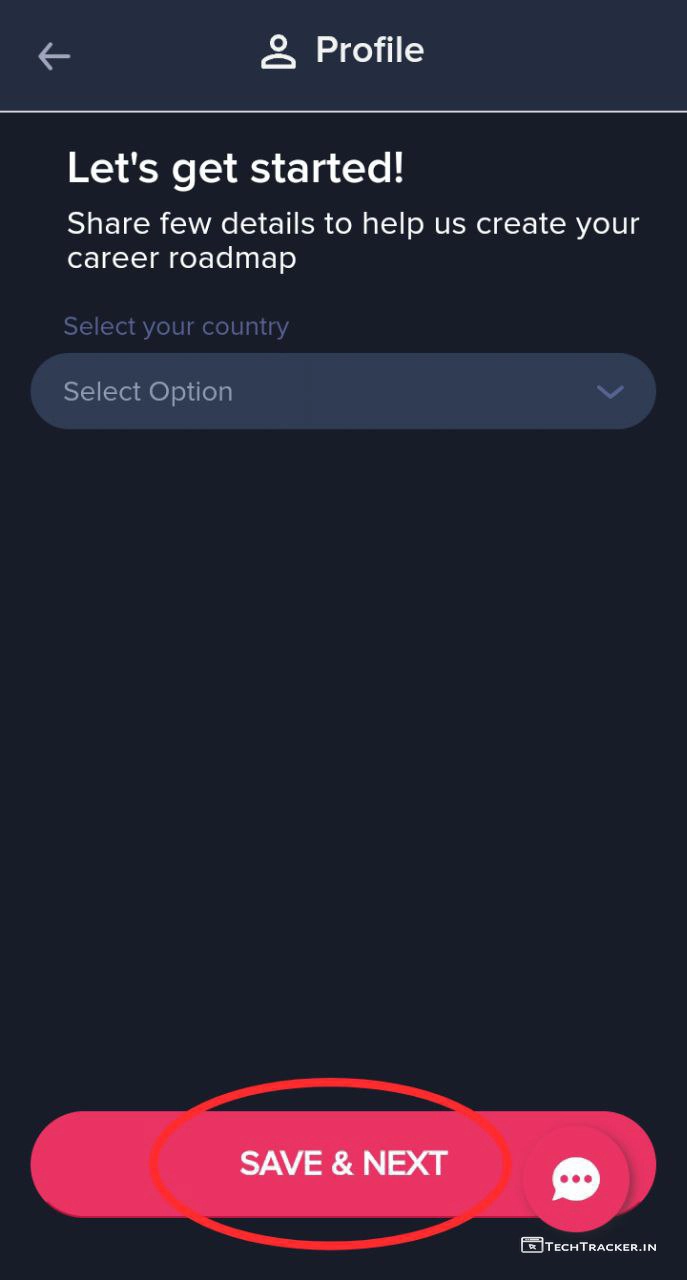Expand the Select your country dropdown

[x=343, y=391]
